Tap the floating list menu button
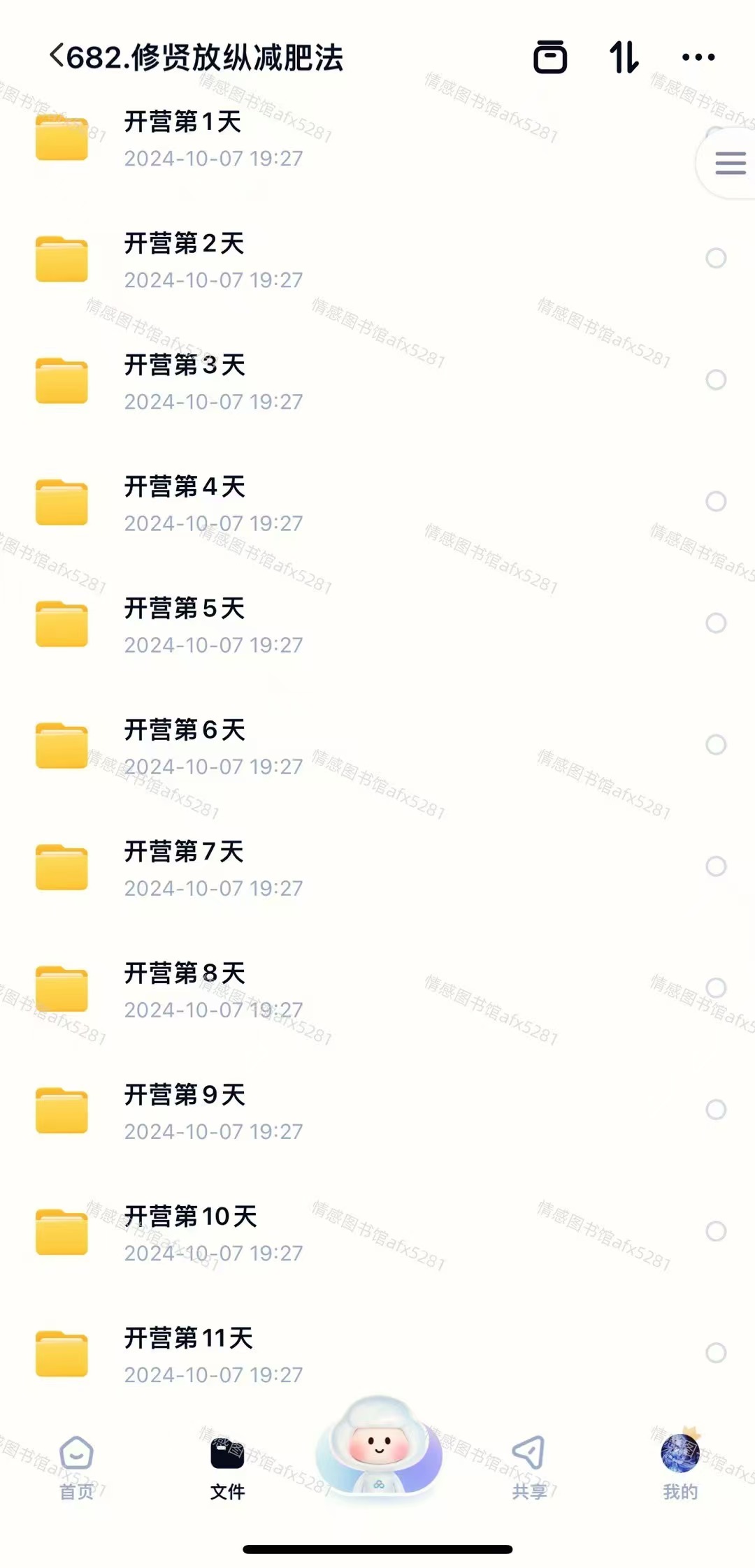This screenshot has height=1568, width=755. pyautogui.click(x=730, y=164)
